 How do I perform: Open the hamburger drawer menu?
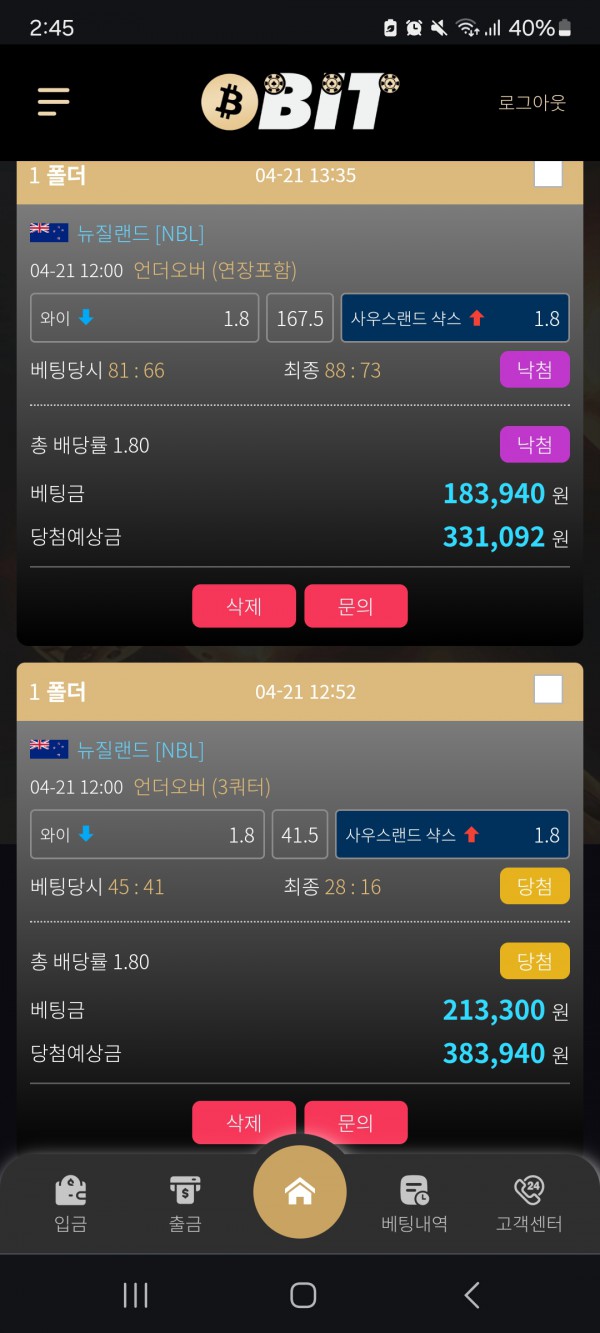pyautogui.click(x=53, y=101)
